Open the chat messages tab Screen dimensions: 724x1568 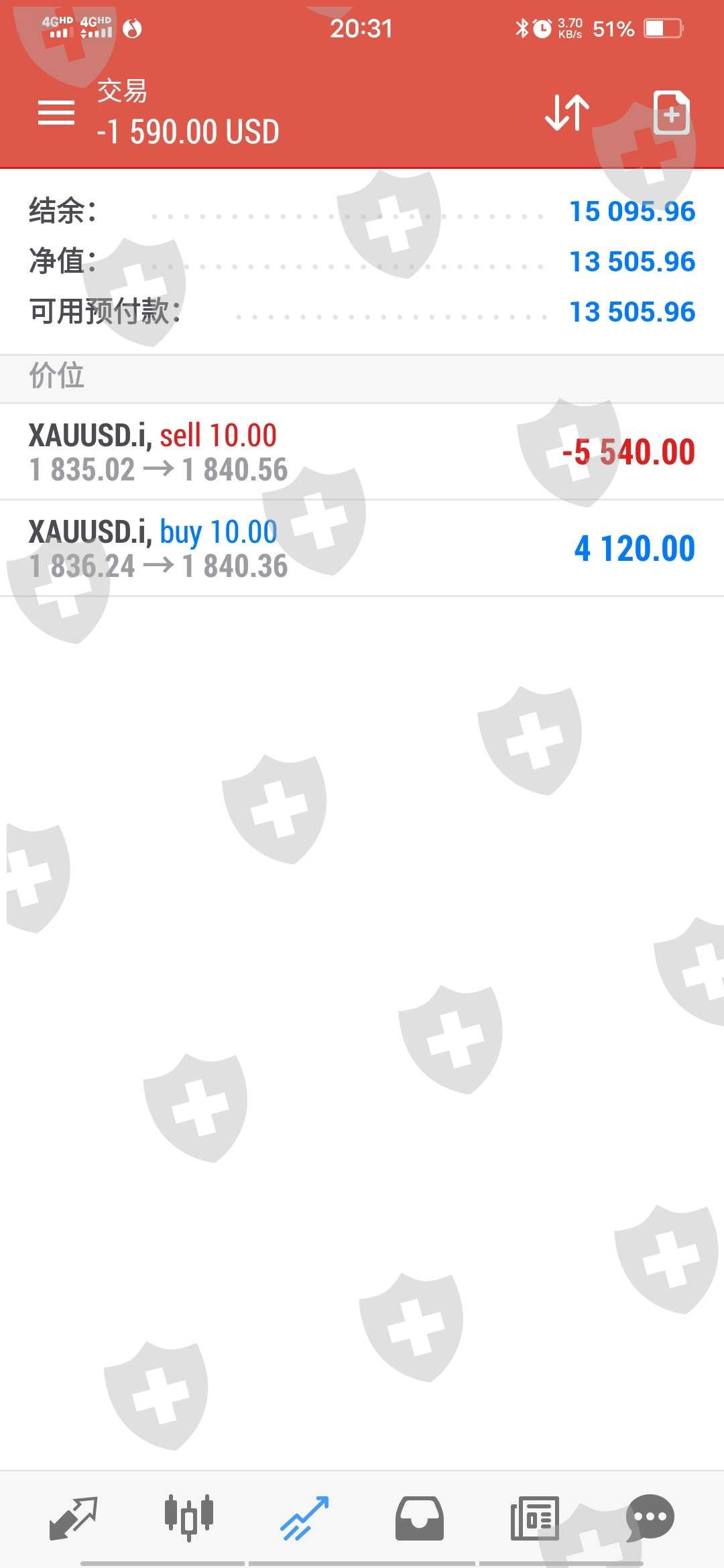click(650, 1518)
